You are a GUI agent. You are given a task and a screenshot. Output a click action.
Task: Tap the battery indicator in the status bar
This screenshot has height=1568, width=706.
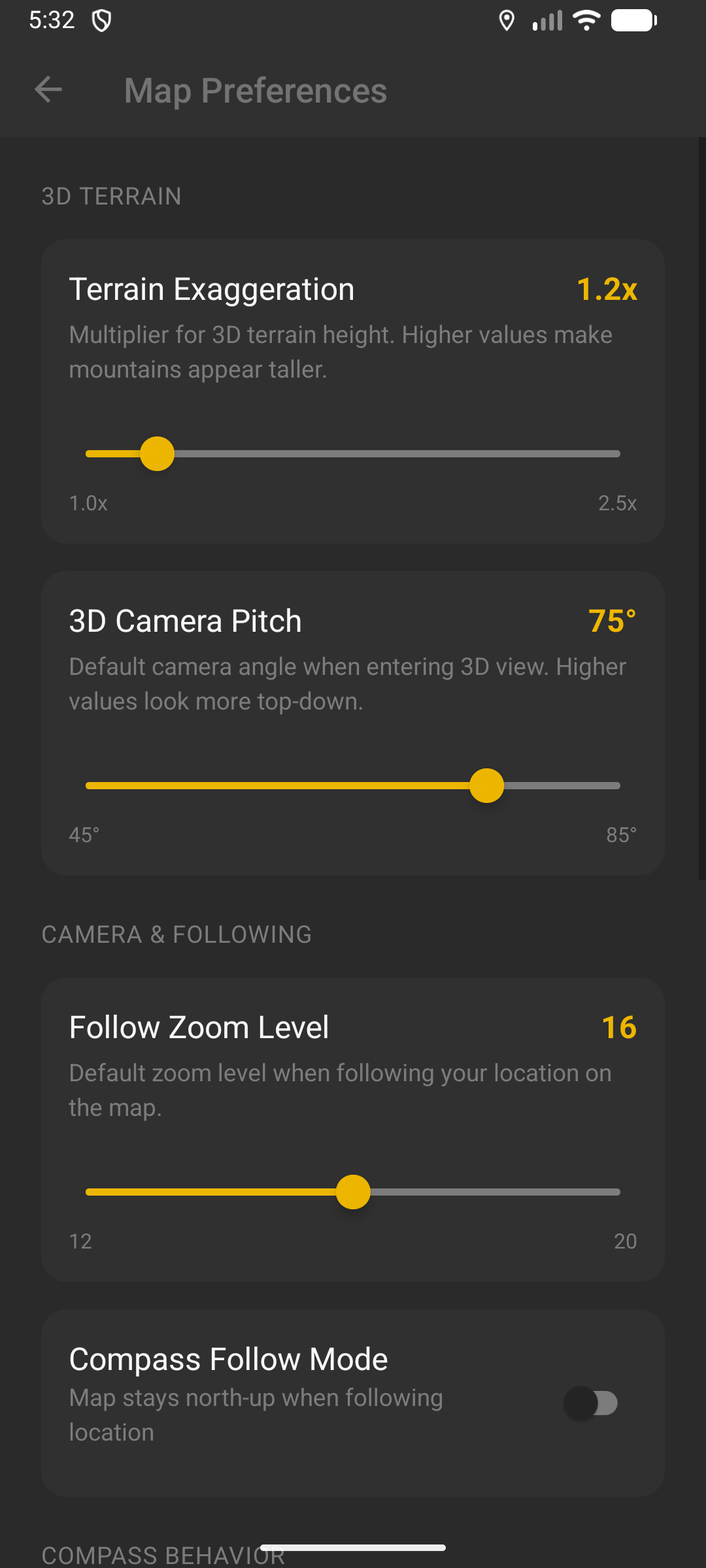point(633,20)
